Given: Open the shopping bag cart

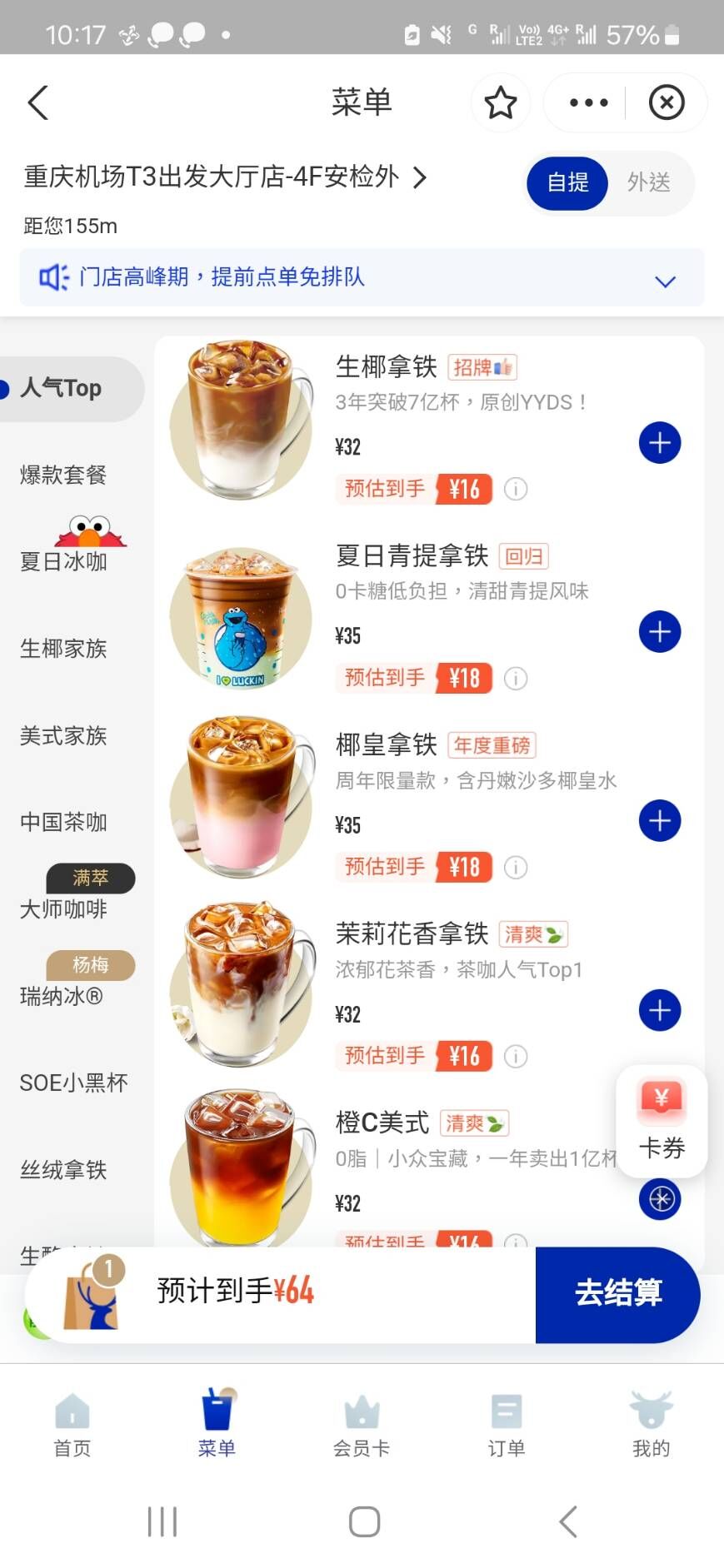Looking at the screenshot, I should [x=92, y=1294].
